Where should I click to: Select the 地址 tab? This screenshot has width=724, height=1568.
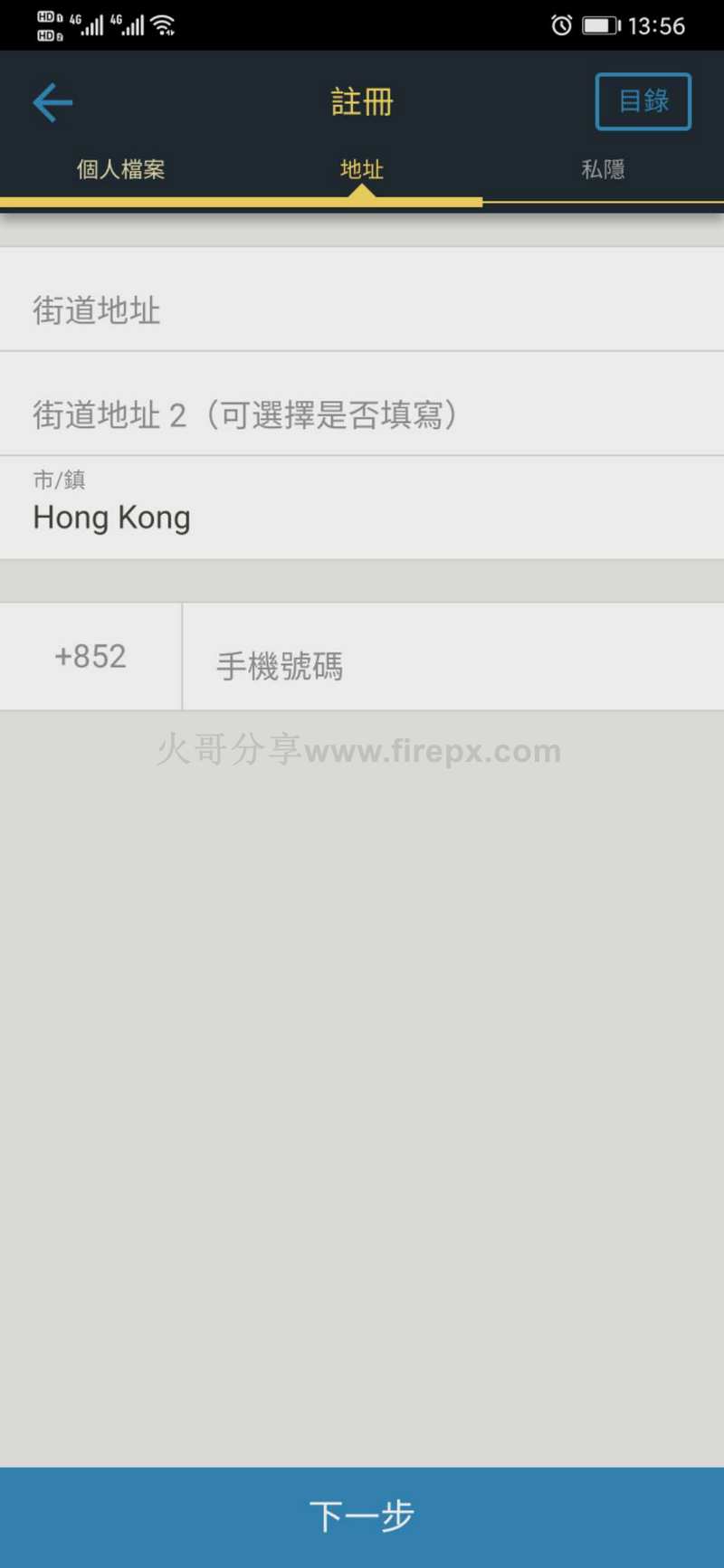tap(362, 169)
